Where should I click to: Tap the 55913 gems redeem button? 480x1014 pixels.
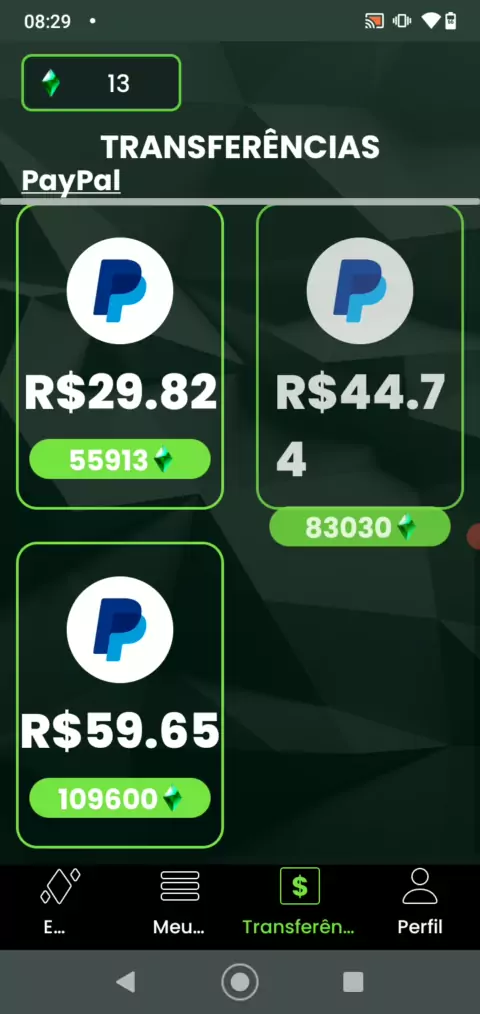(120, 459)
